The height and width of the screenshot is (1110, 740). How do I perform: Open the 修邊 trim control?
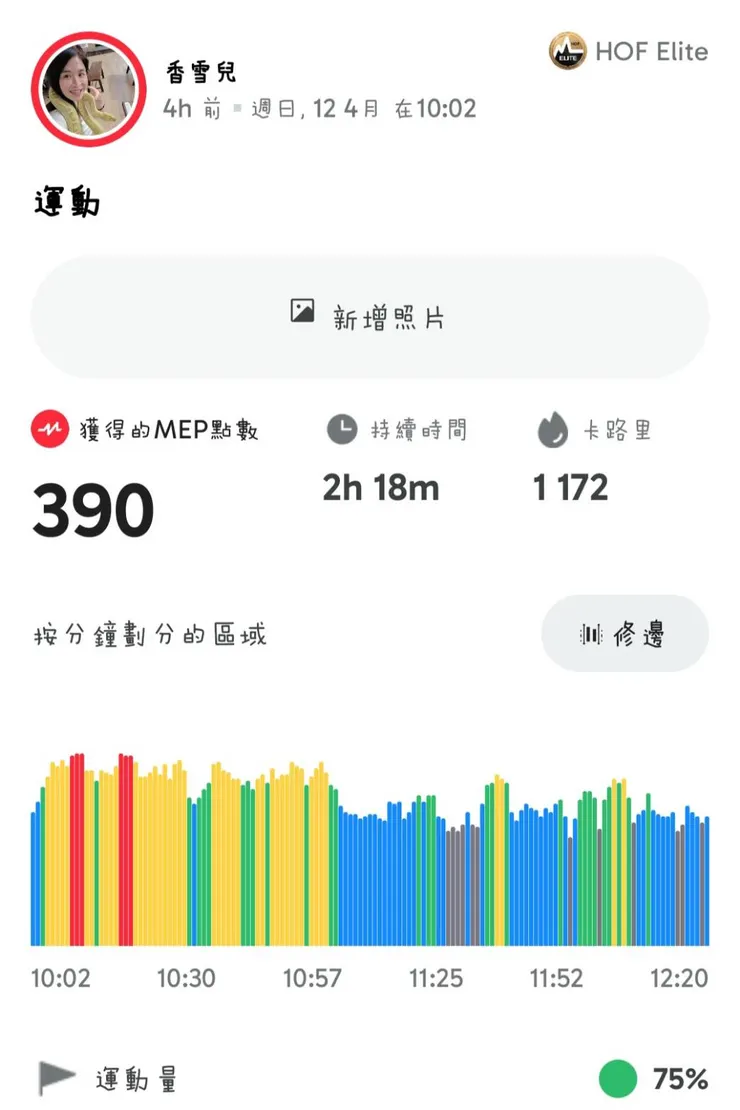click(625, 632)
